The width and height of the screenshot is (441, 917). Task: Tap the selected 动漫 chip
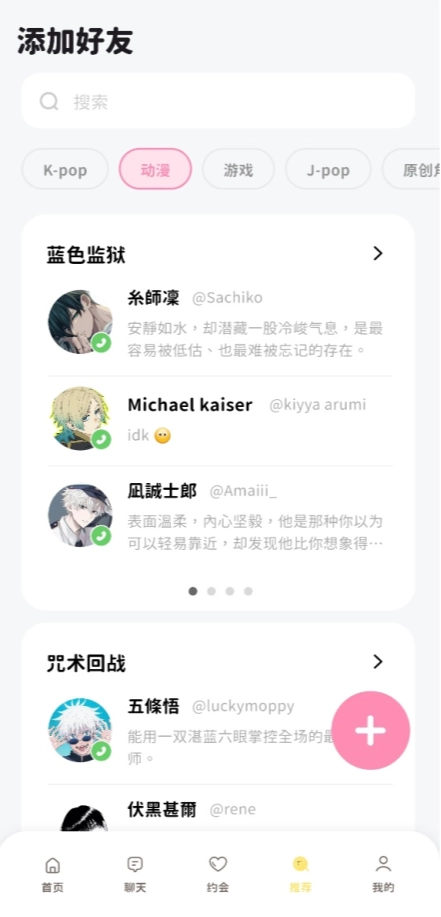155,170
